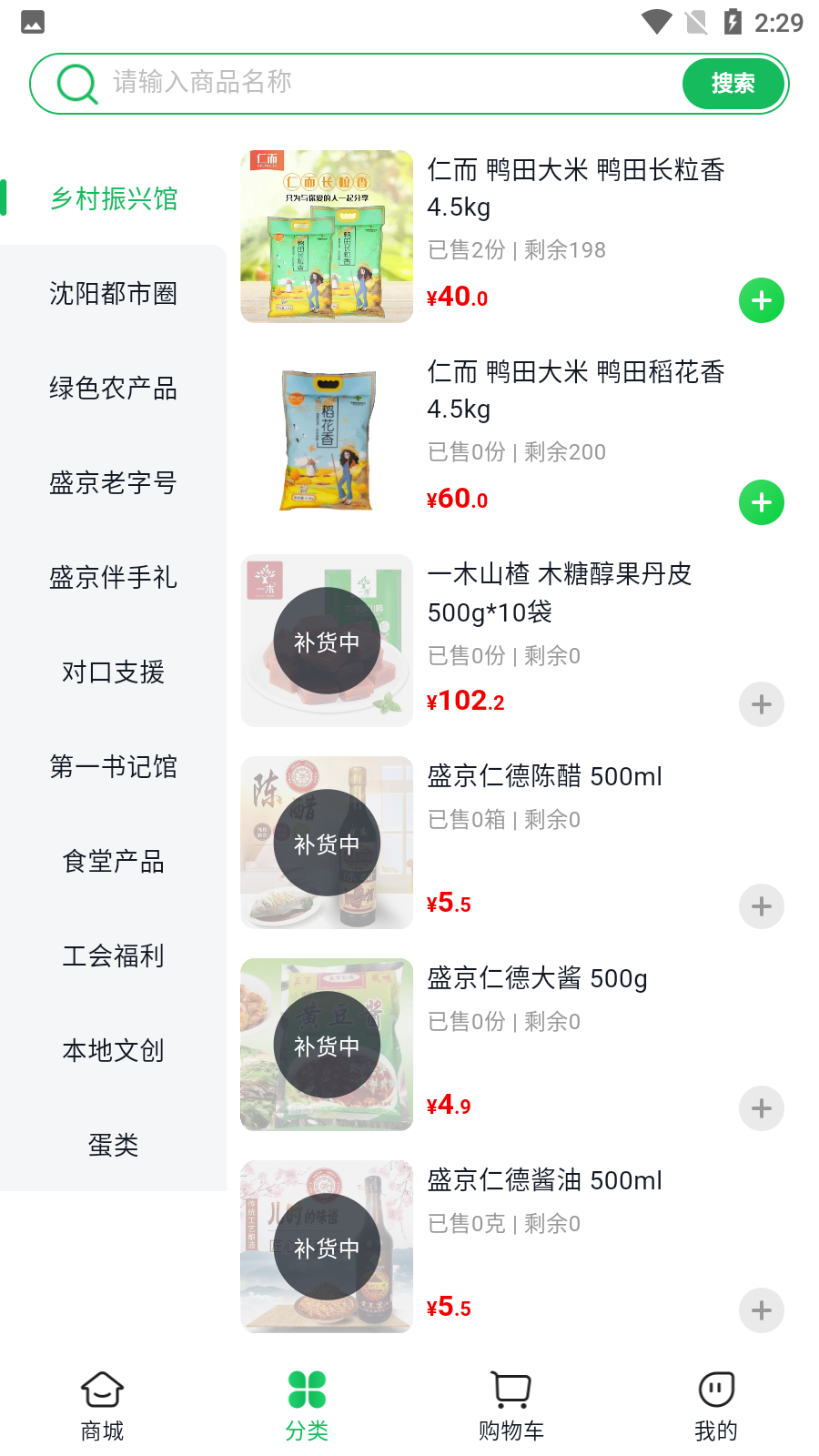Screen dimensions: 819x1456
Task: Tap the gray plus for 盛京仁德大酱
Action: [761, 1108]
